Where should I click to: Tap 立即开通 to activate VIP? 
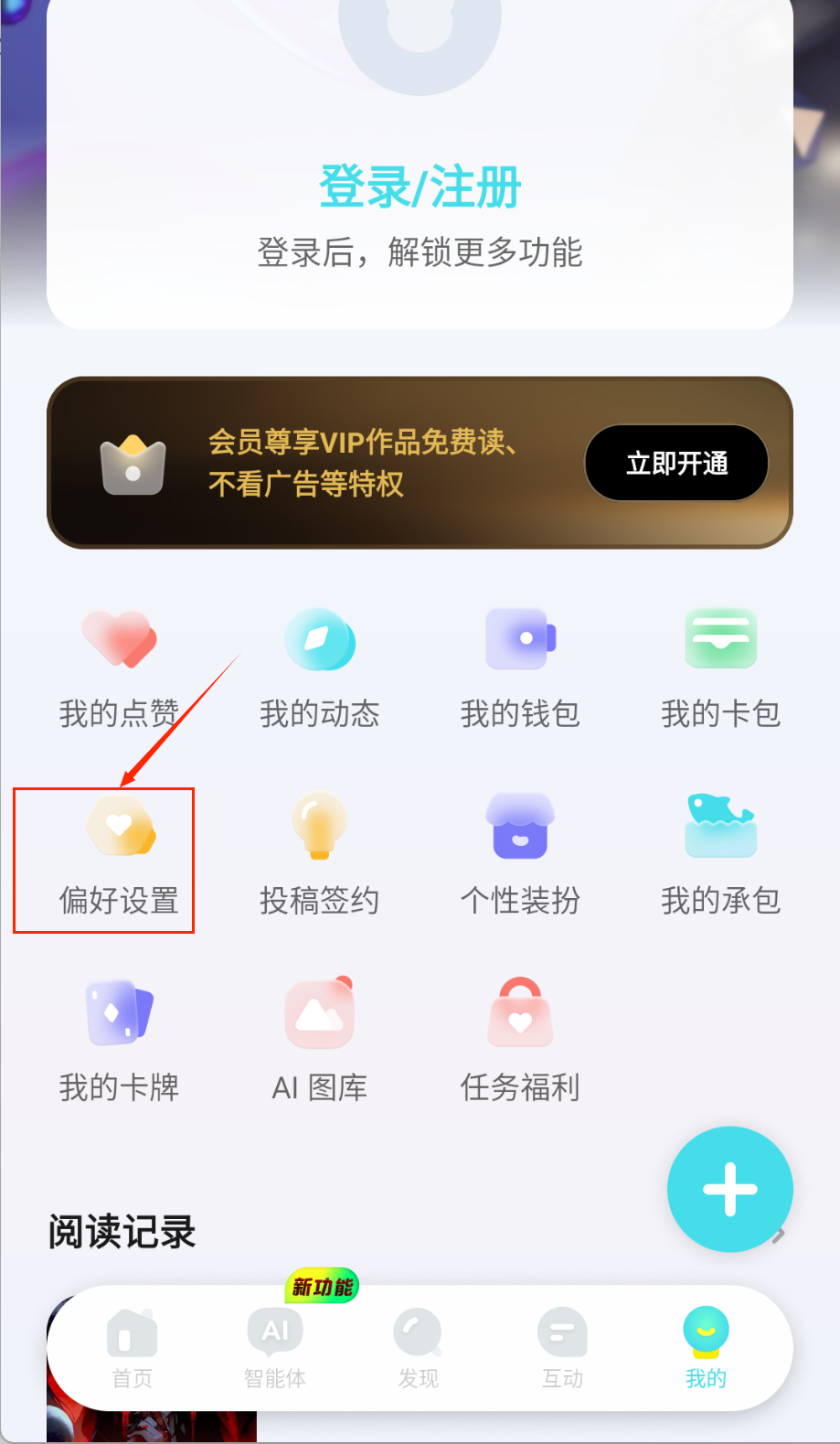tap(675, 464)
